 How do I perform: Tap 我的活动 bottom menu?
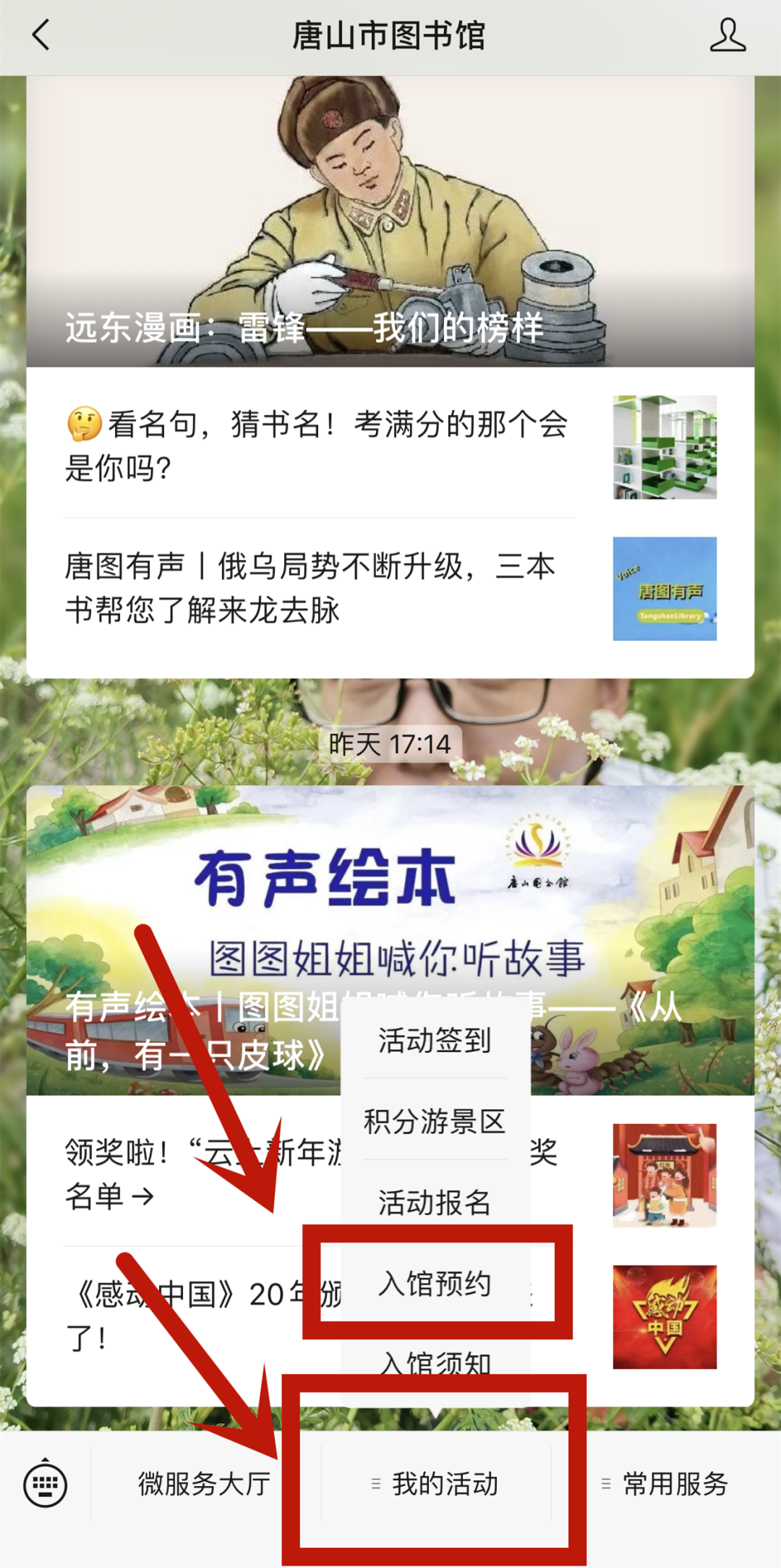436,1484
